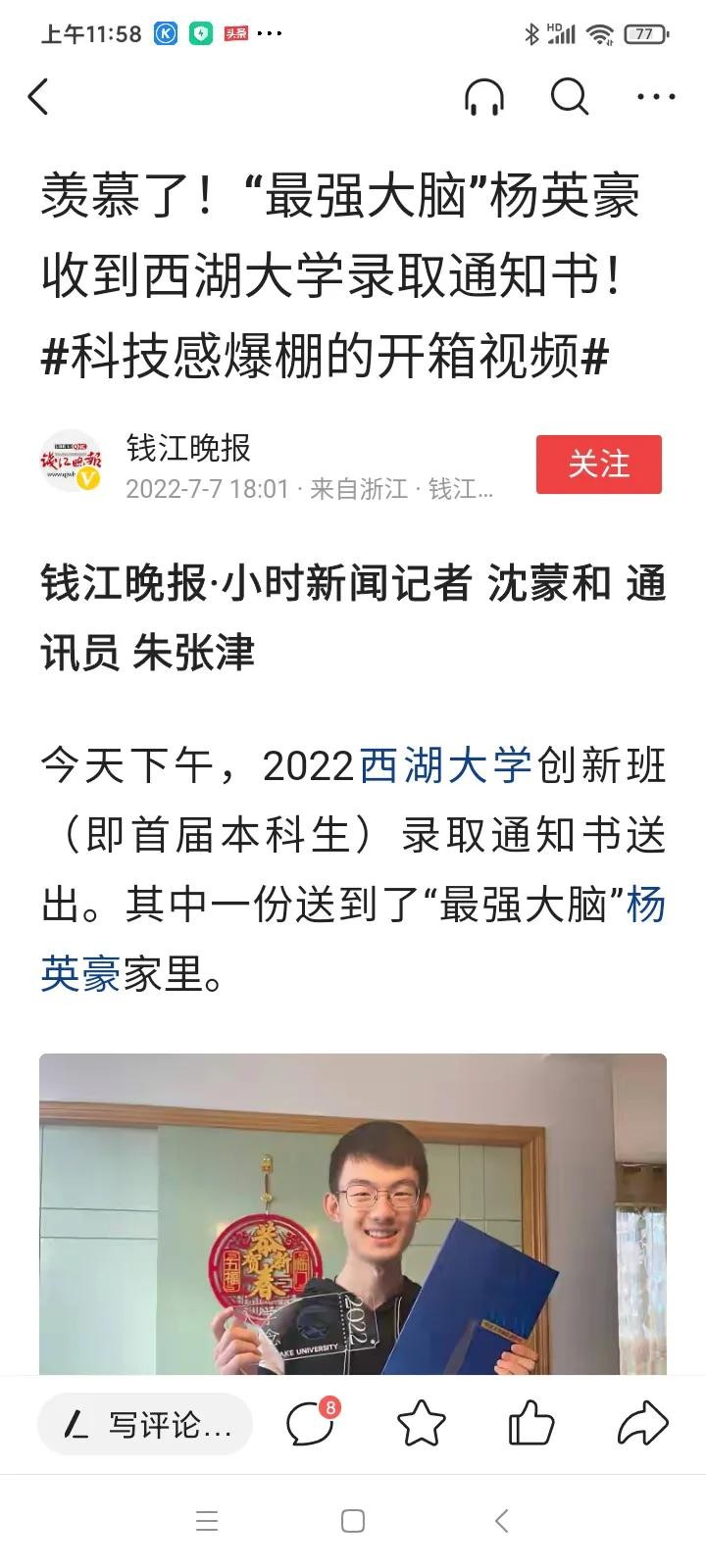Open the 钱江晚报 publisher avatar
Screen dimensions: 706x1568
point(72,463)
